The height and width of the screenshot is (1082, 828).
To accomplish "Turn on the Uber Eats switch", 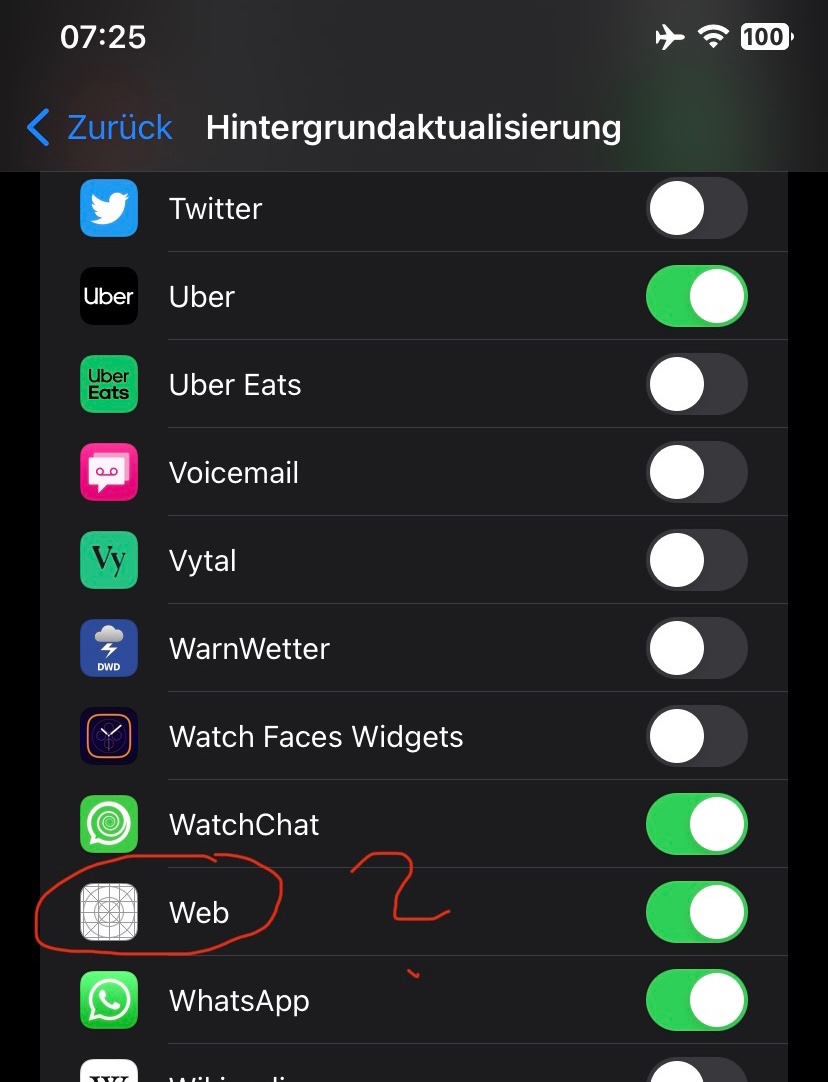I will (697, 384).
